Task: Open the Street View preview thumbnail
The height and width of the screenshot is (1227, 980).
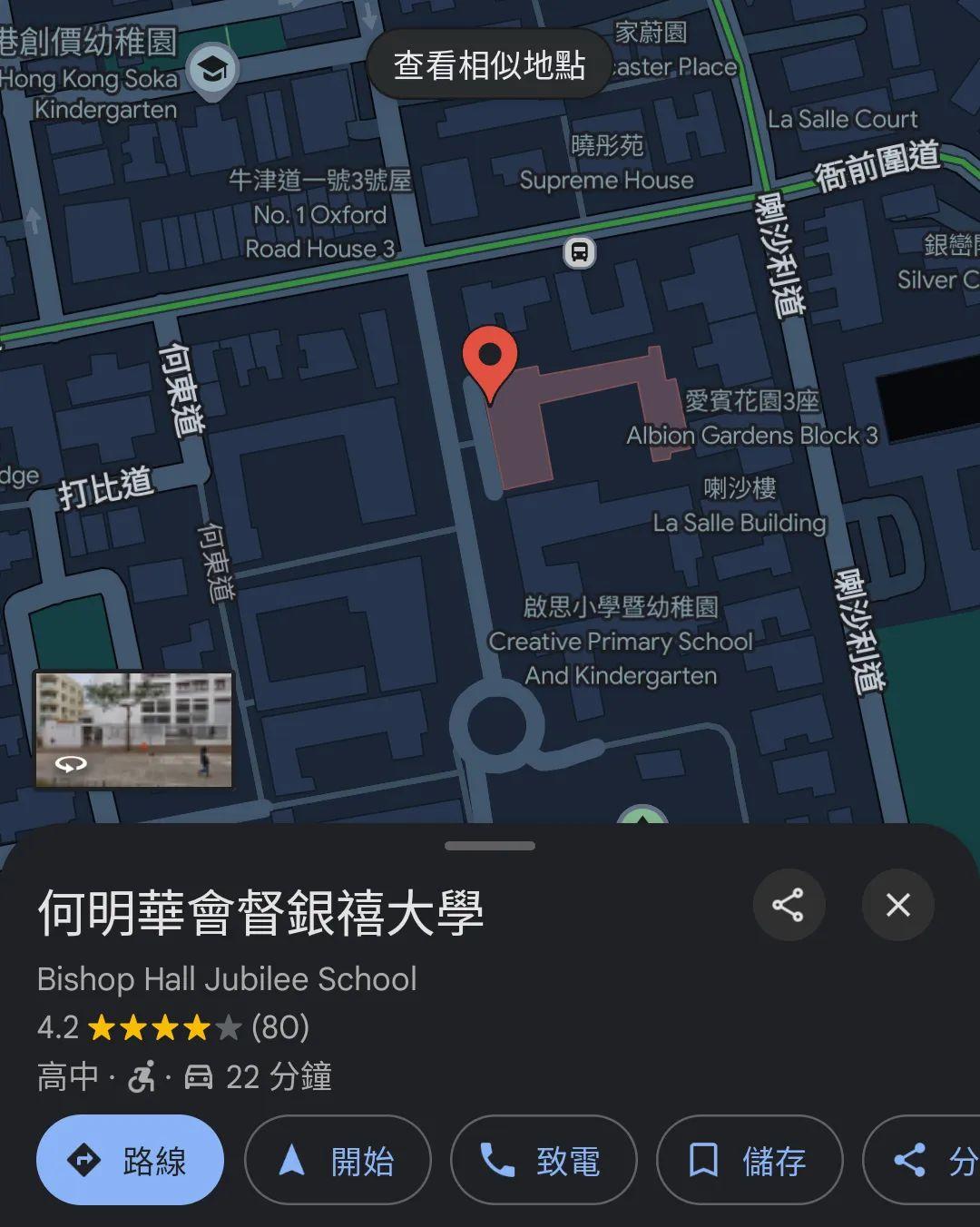Action: (x=134, y=726)
